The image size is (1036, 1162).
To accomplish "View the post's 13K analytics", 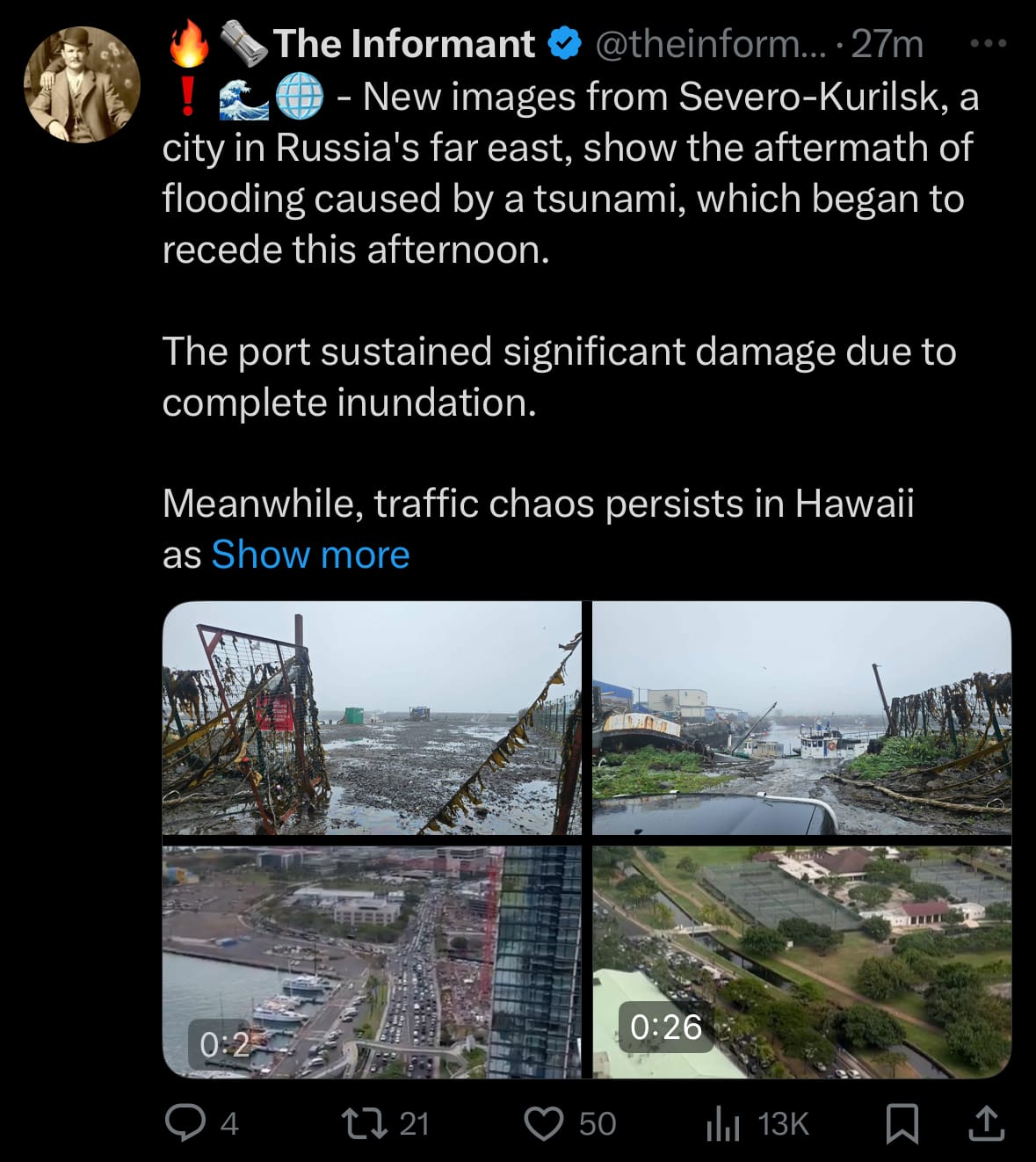I will (724, 1123).
